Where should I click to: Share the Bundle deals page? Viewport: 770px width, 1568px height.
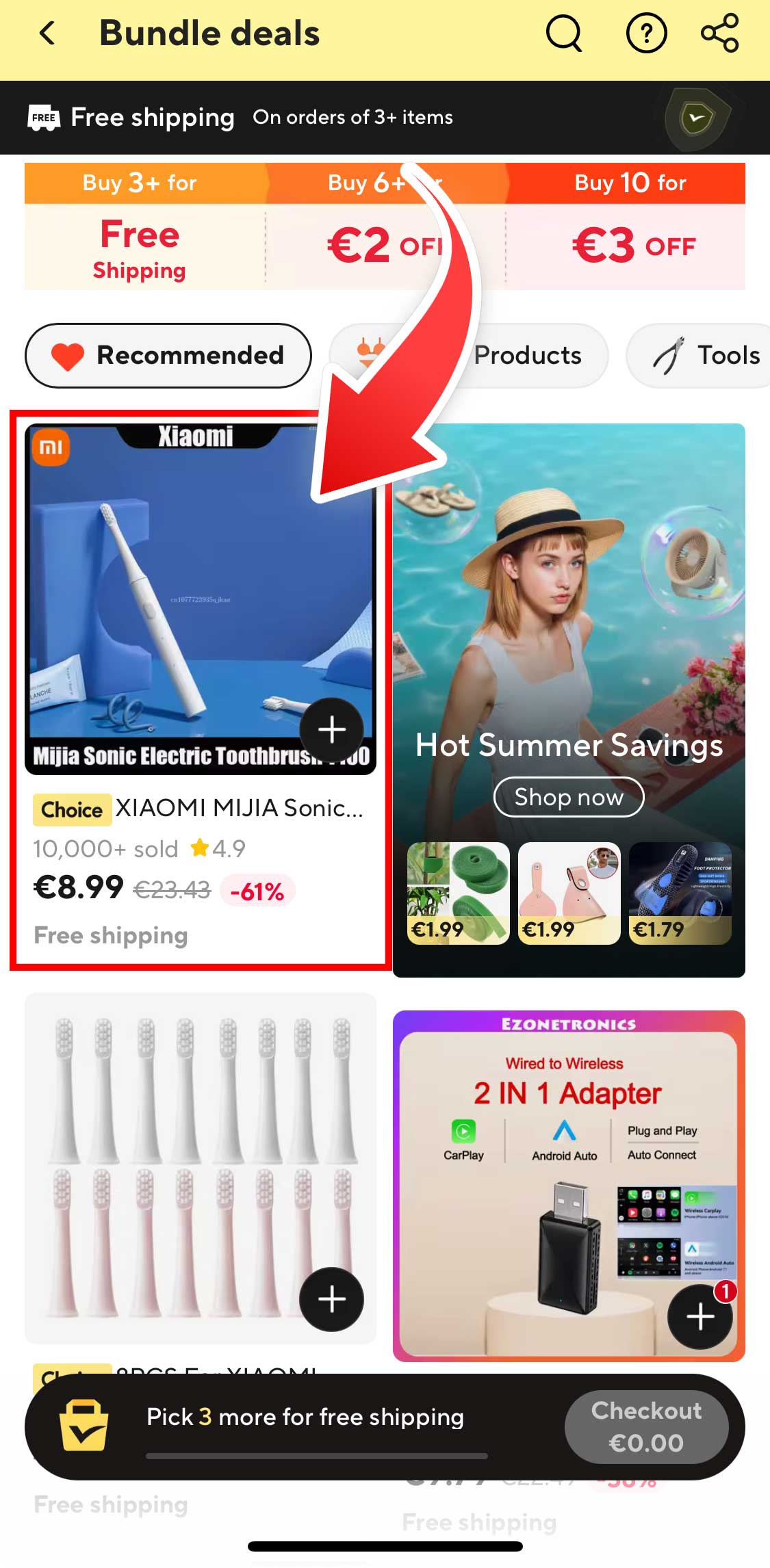click(720, 33)
